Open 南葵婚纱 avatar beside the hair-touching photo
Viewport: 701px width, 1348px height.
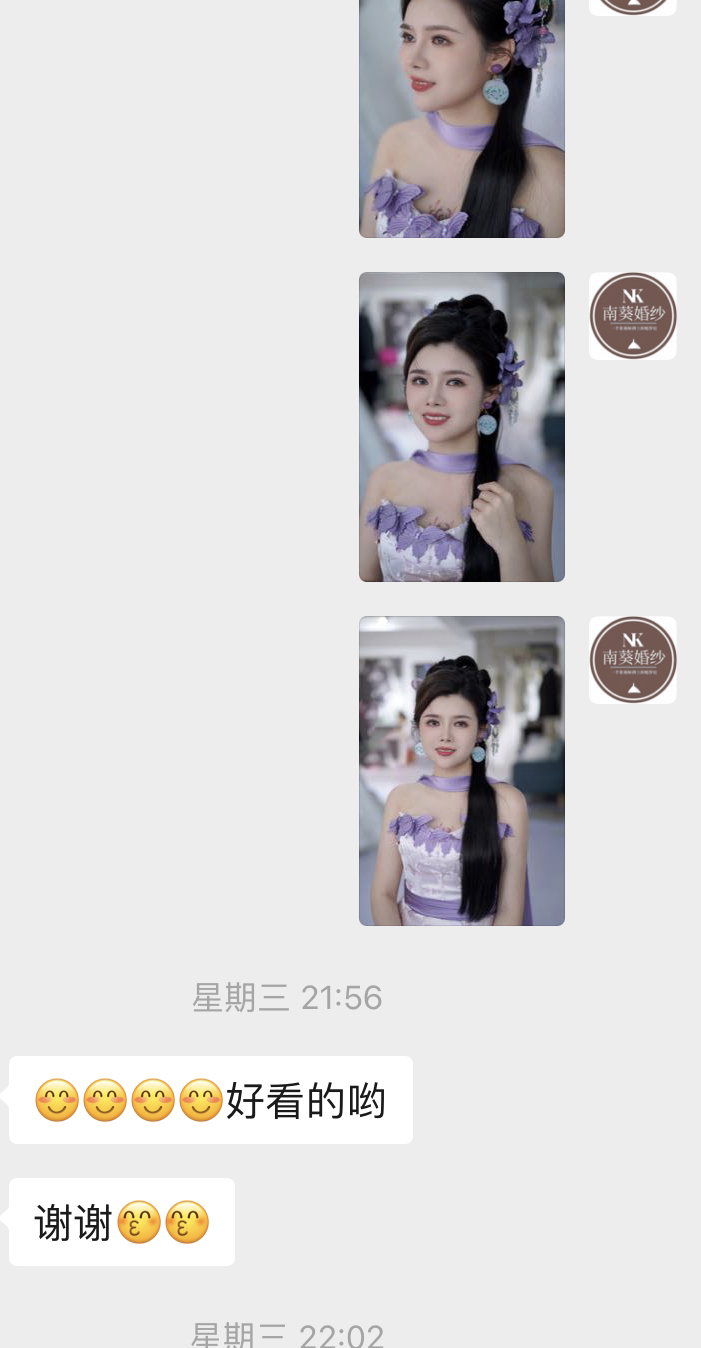click(632, 316)
